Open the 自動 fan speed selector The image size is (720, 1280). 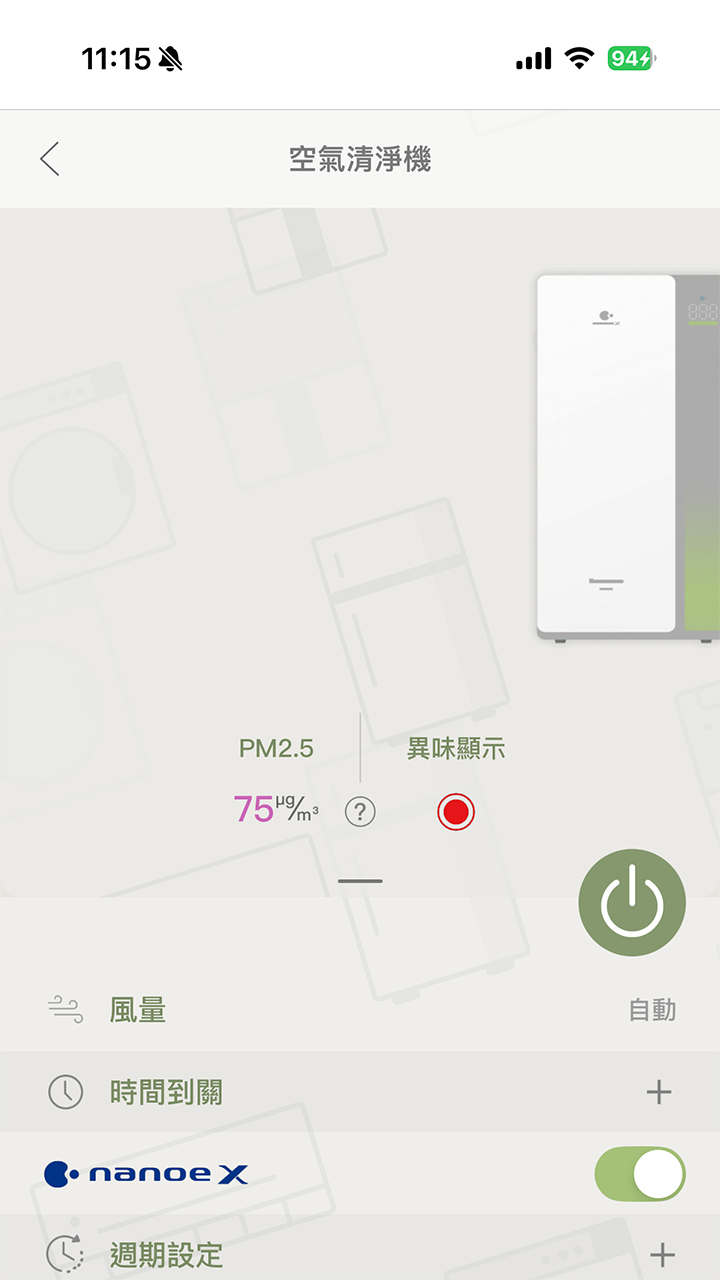(x=651, y=1011)
